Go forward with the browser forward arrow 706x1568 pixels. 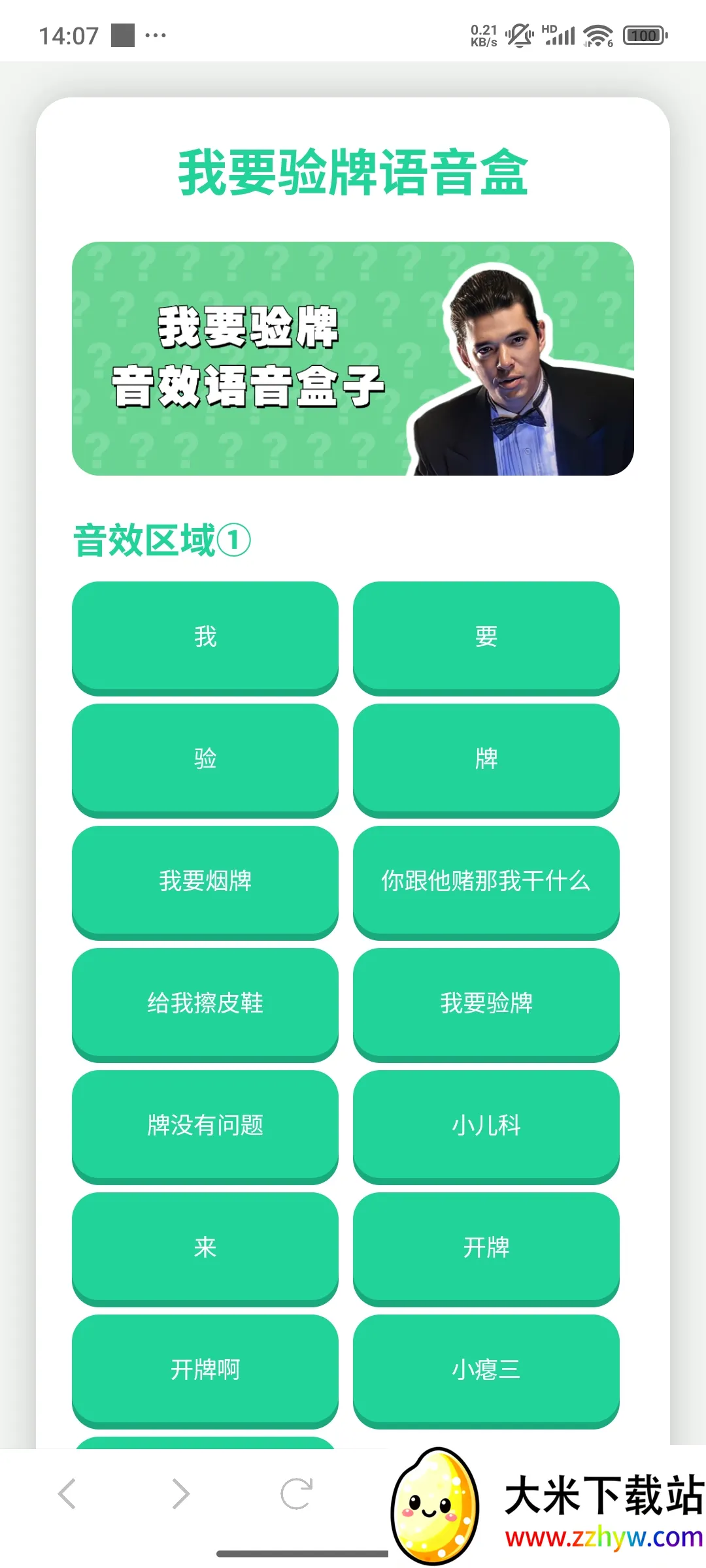point(180,1494)
